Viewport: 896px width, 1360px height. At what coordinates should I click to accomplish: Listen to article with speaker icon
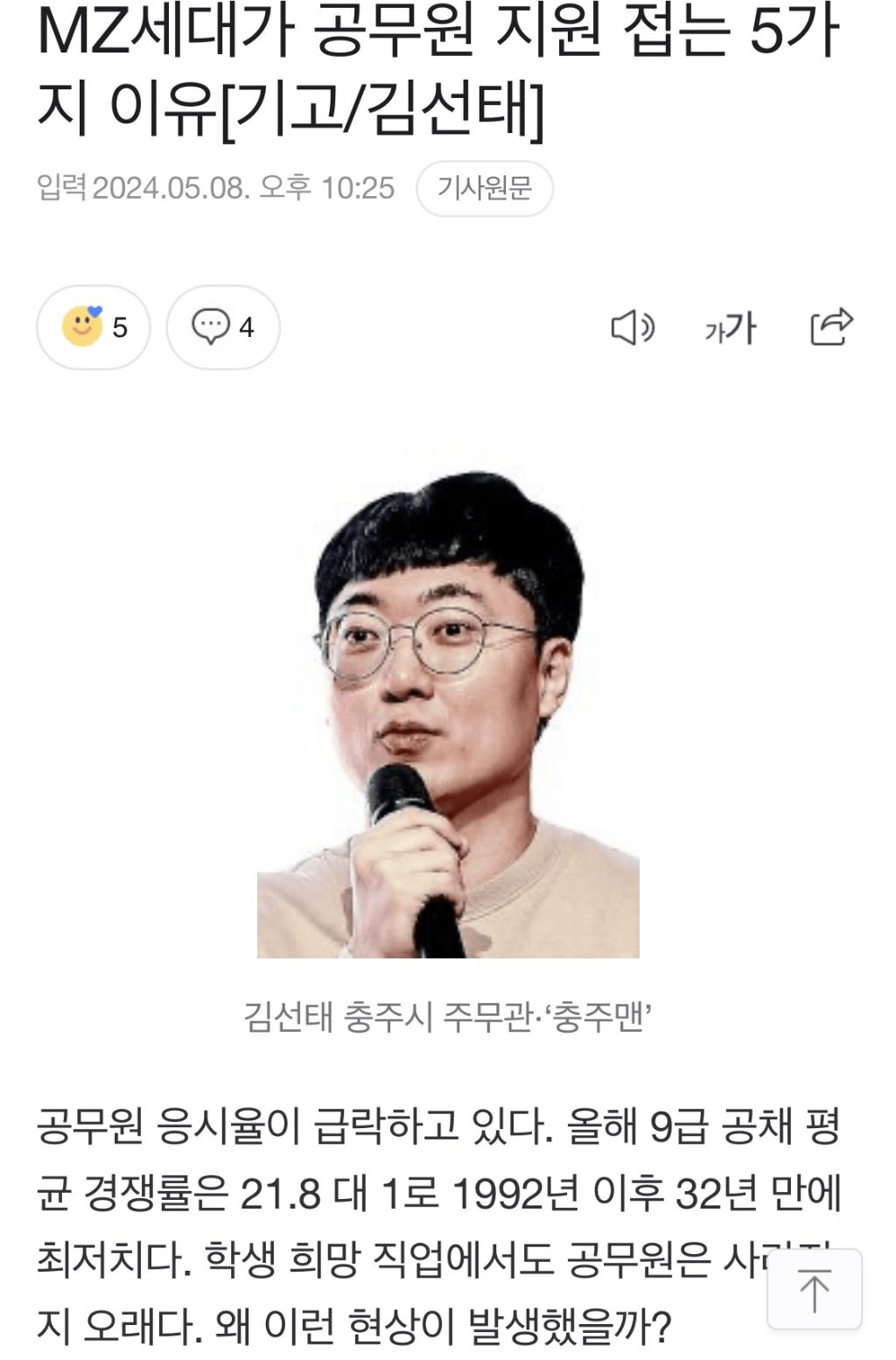tap(632, 328)
